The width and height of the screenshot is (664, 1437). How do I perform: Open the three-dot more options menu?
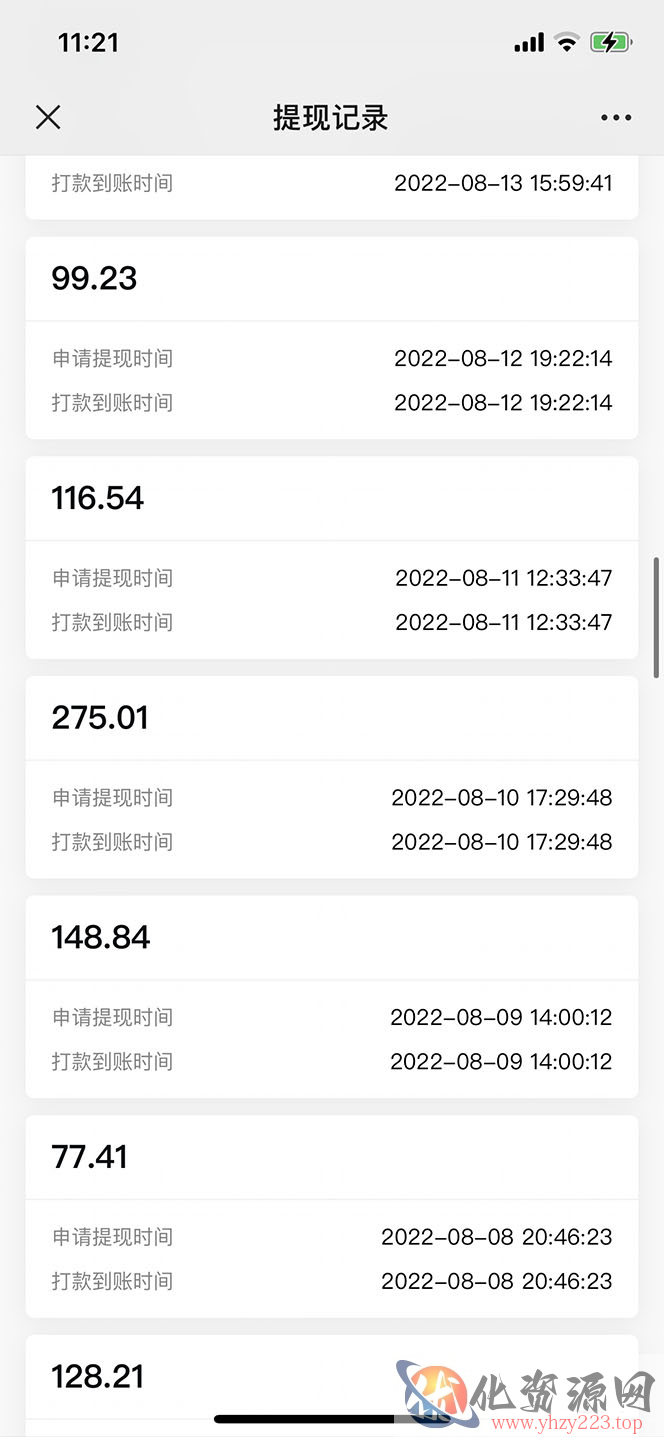point(616,118)
